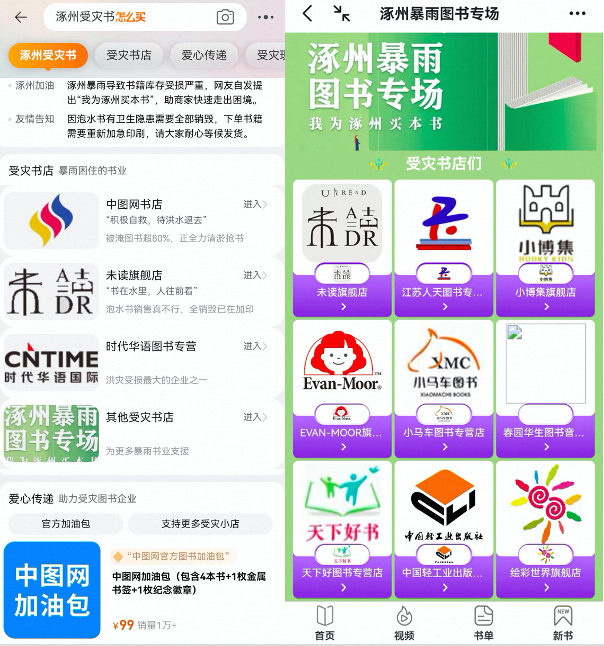This screenshot has height=646, width=604.
Task: Select the 官方加油包 chip
Action: point(65,523)
